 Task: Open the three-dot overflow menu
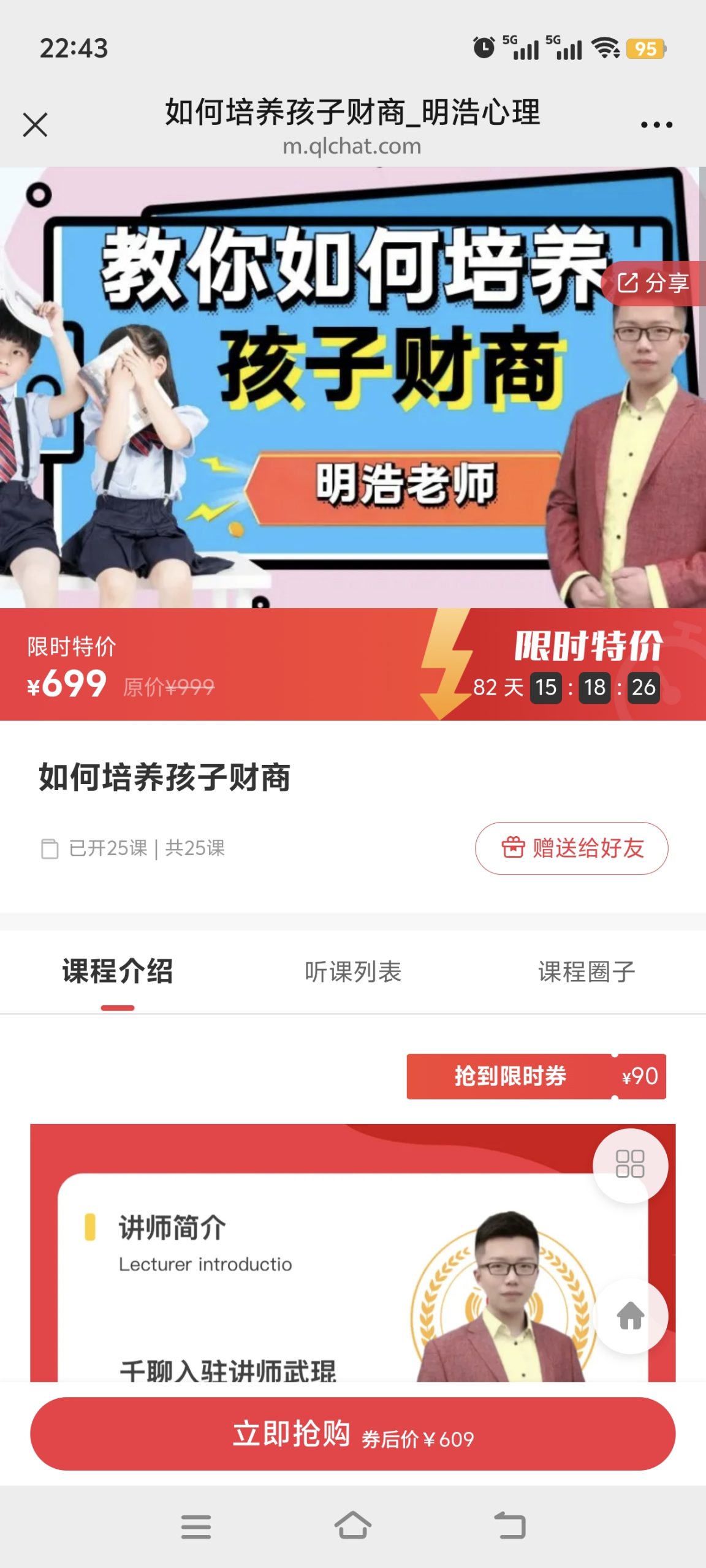pos(656,125)
